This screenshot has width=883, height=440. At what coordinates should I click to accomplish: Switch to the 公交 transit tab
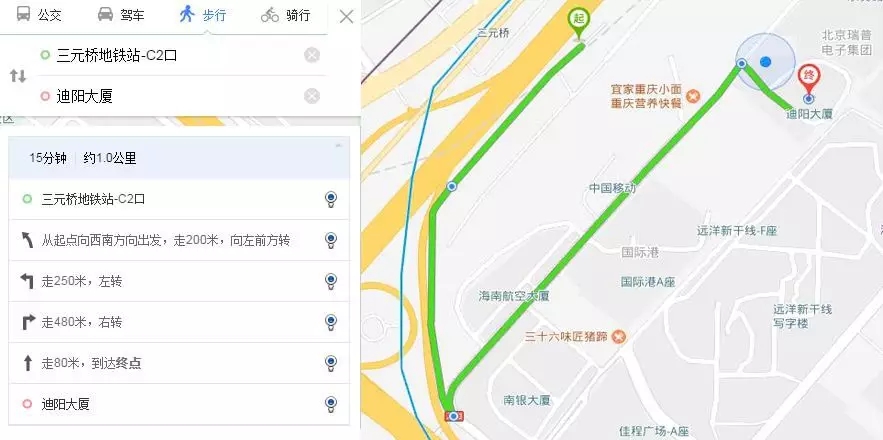click(39, 15)
